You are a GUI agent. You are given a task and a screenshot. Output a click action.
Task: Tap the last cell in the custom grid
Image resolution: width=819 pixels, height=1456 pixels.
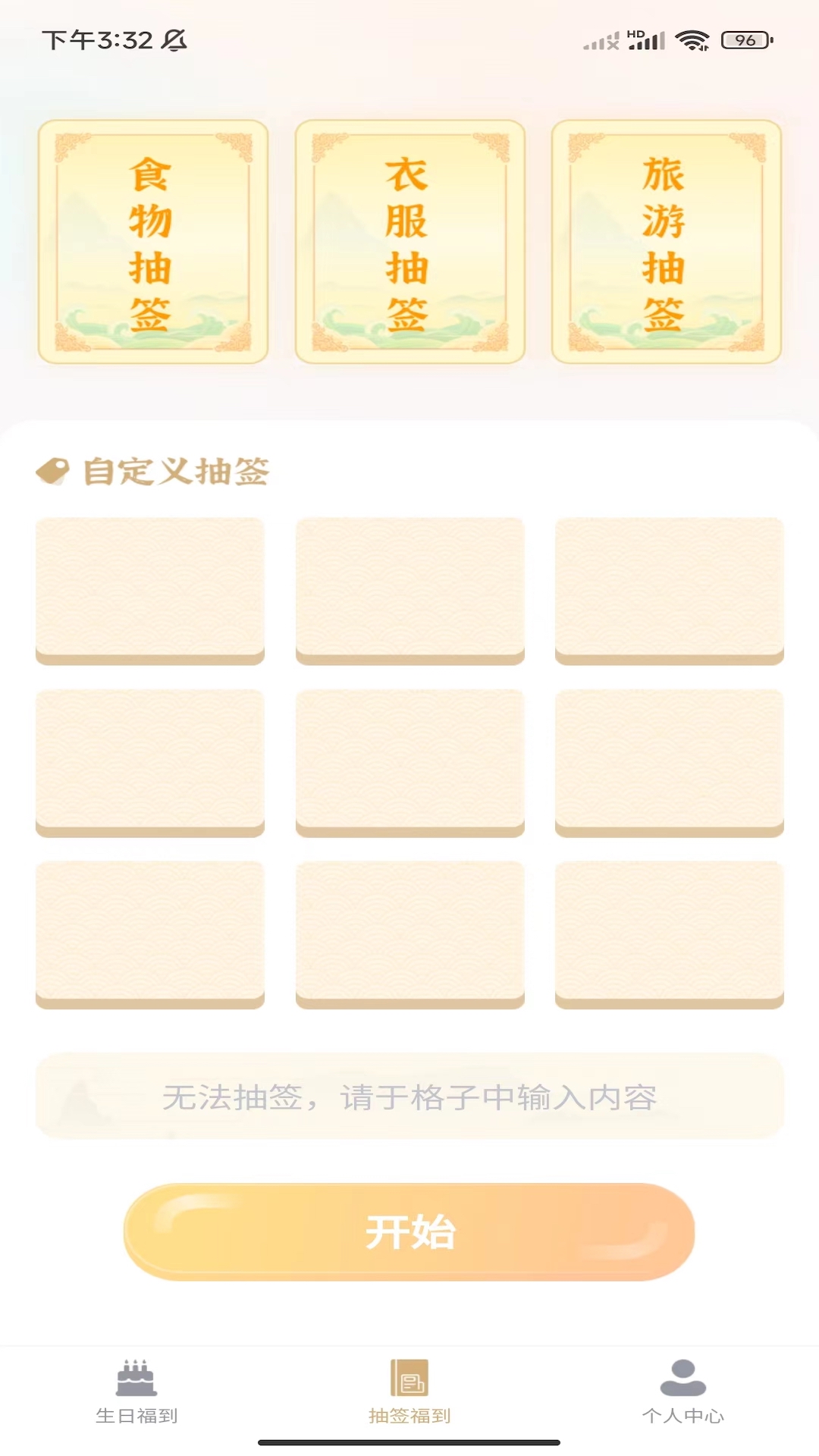click(x=670, y=935)
